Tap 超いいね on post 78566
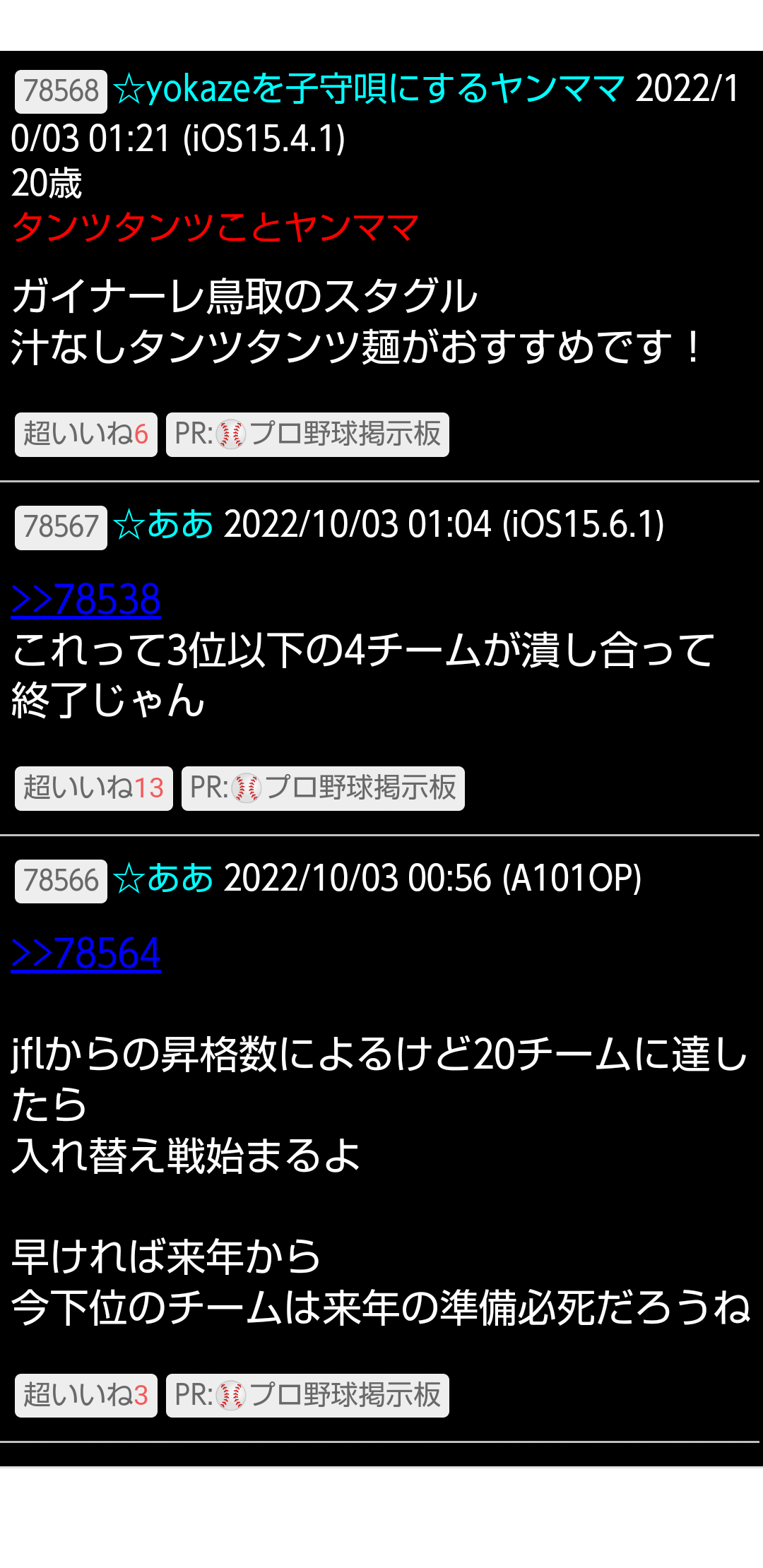The image size is (763, 1568). 85,1395
